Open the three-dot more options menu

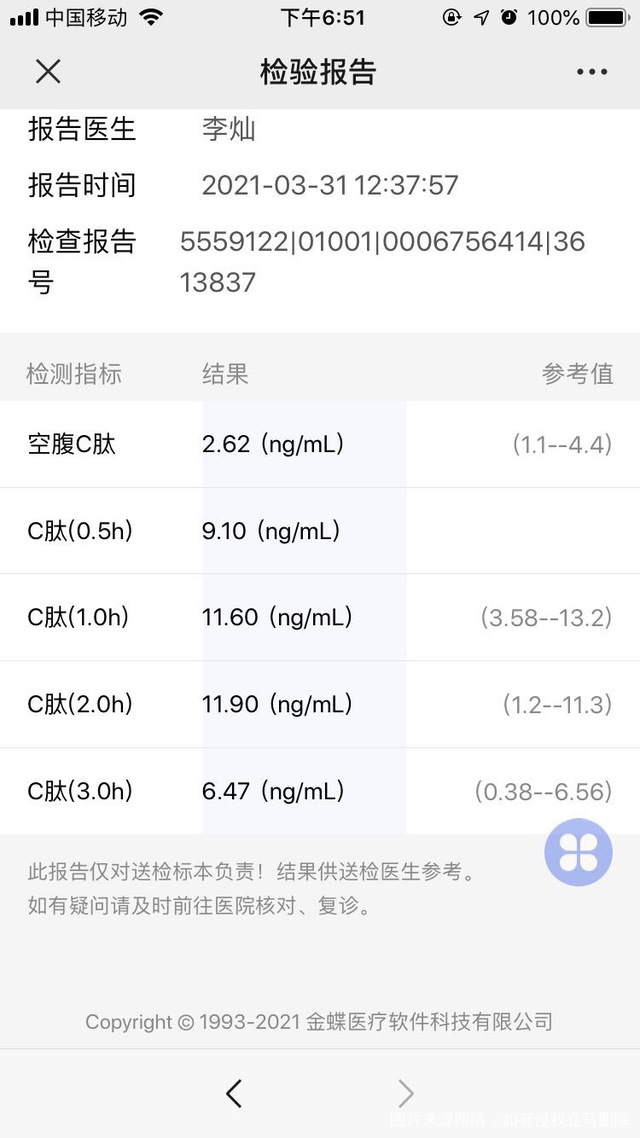pyautogui.click(x=591, y=72)
